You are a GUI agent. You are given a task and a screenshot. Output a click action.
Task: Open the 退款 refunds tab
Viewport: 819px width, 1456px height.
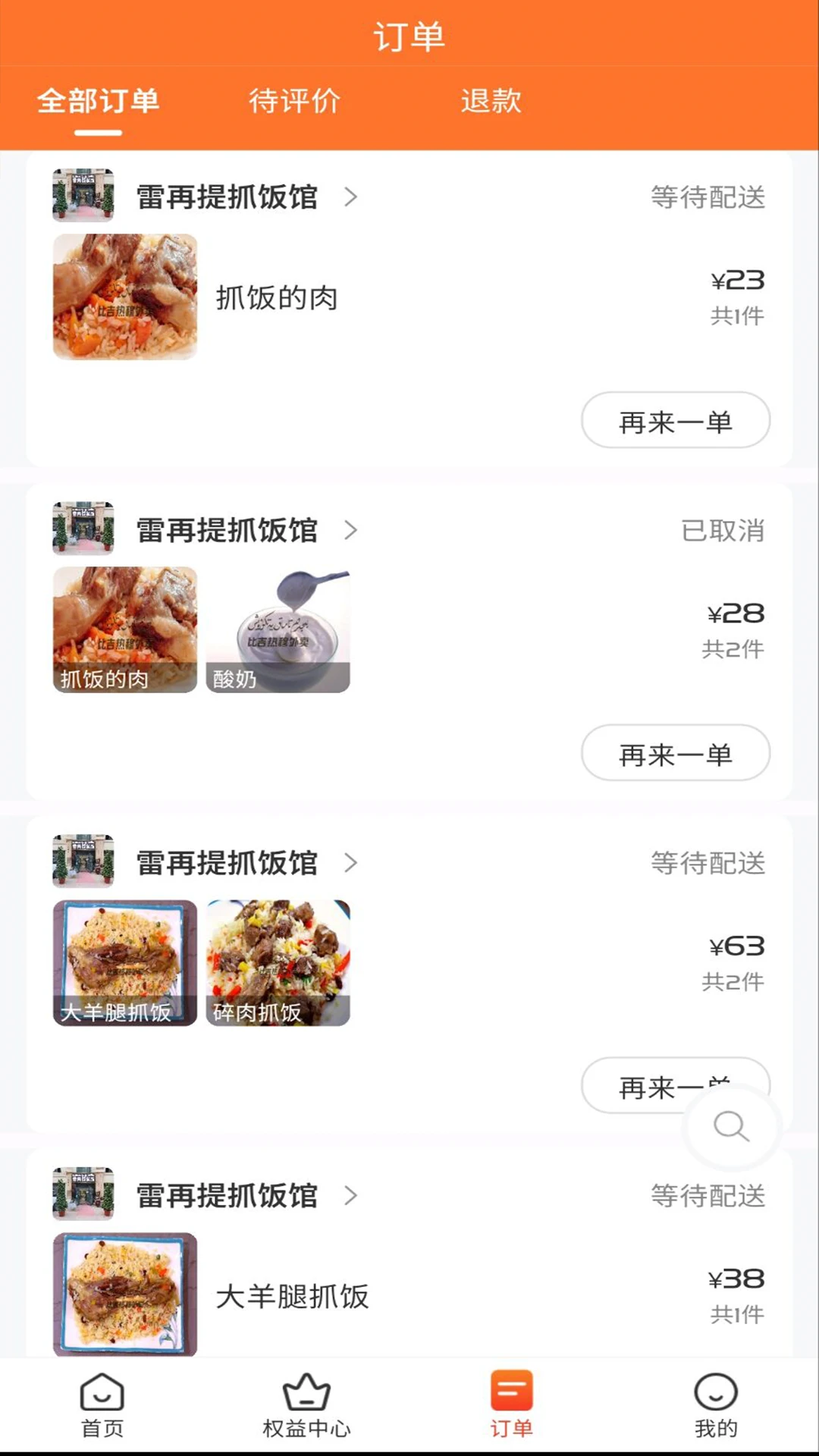pyautogui.click(x=491, y=101)
